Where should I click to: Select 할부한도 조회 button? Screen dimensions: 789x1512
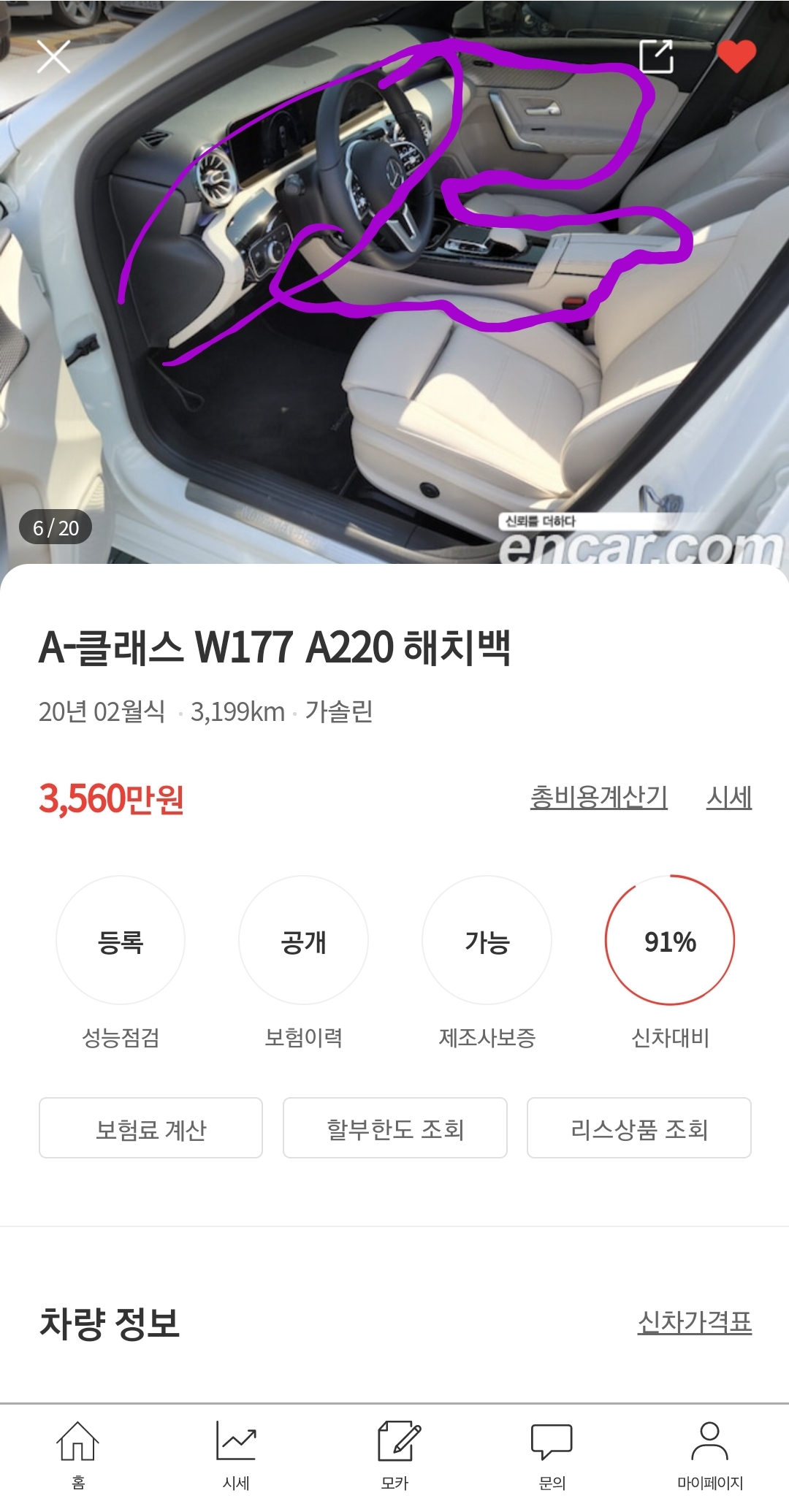tap(394, 1128)
